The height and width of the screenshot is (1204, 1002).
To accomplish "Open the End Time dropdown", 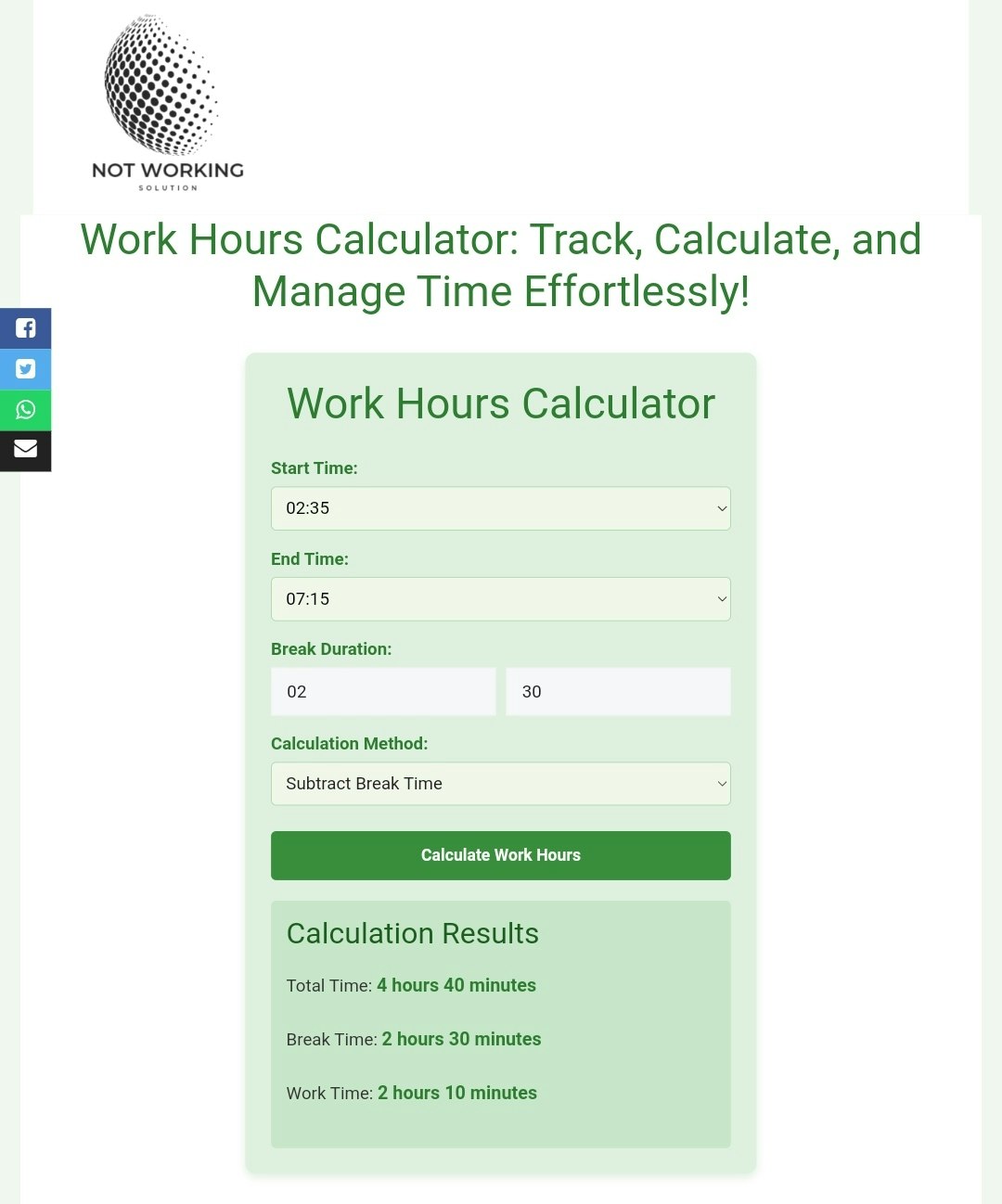I will [x=501, y=599].
